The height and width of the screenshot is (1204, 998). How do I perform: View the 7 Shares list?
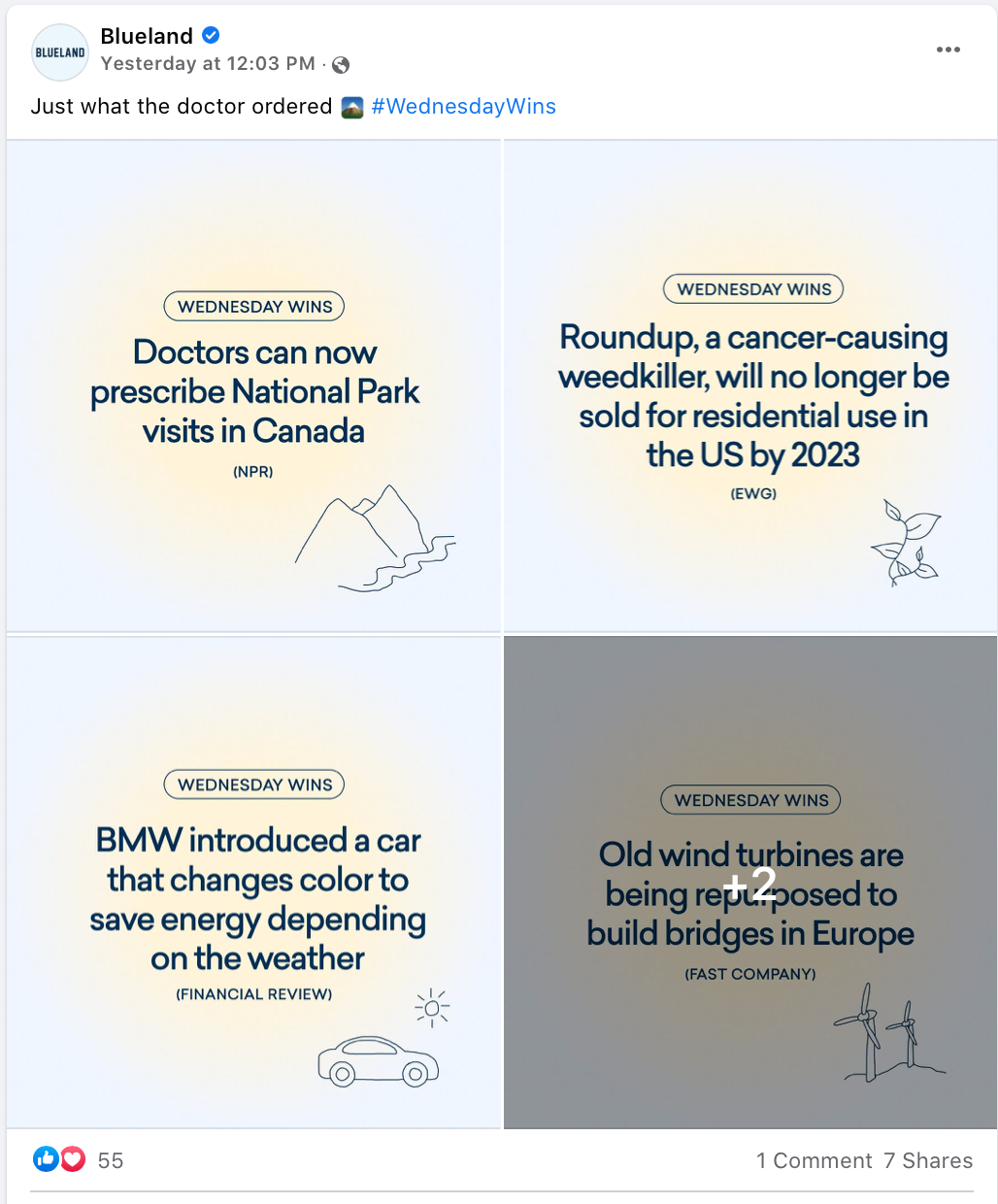point(927,1160)
